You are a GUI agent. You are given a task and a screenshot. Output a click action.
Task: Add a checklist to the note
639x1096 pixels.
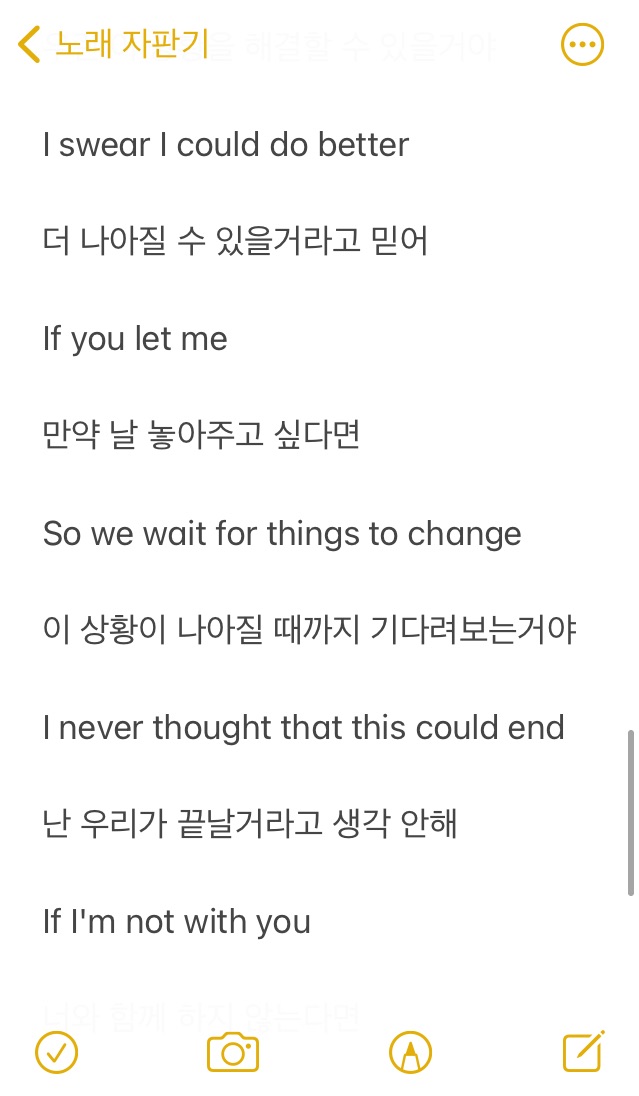click(x=57, y=1052)
